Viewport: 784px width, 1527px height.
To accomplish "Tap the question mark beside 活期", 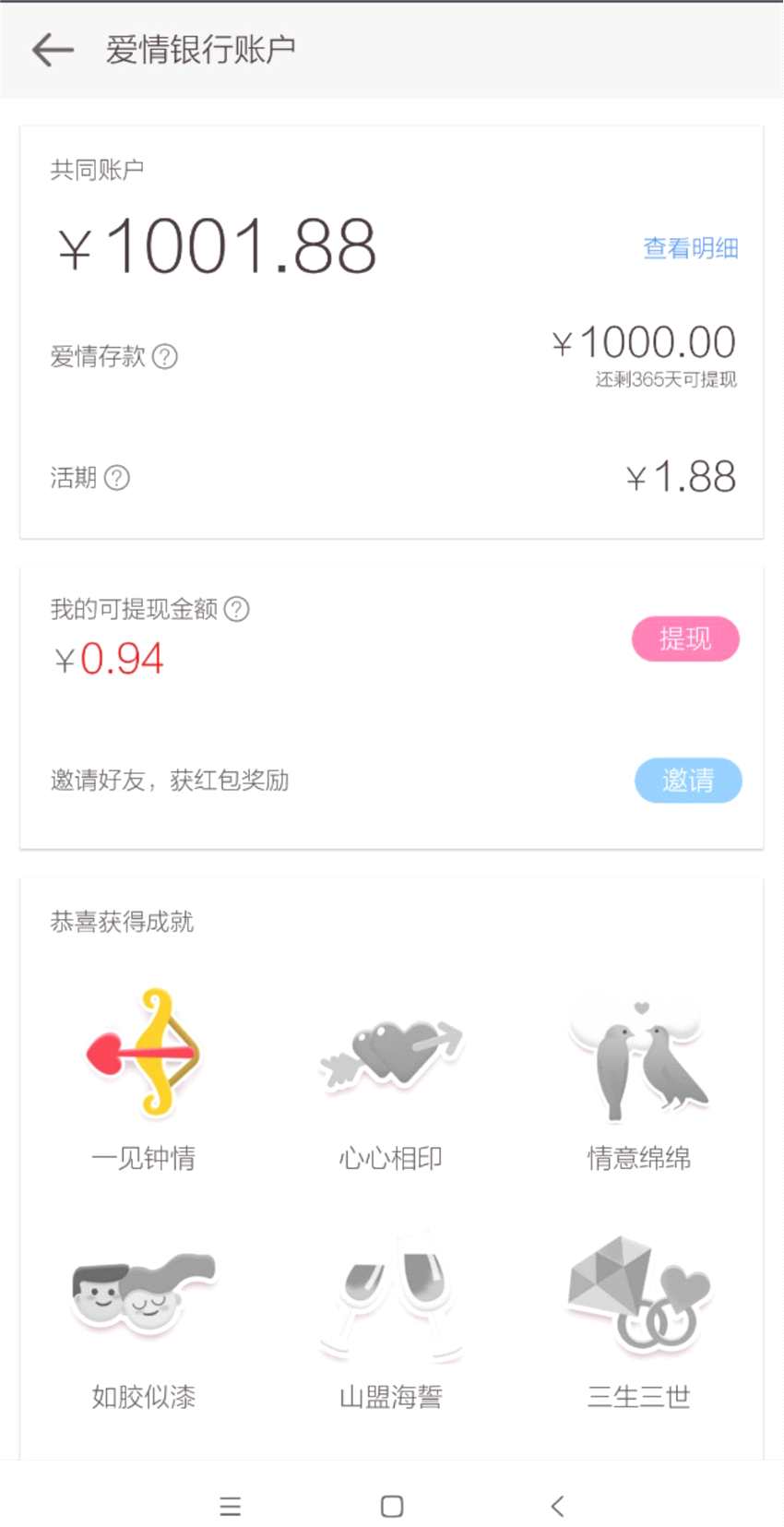I will coord(116,478).
